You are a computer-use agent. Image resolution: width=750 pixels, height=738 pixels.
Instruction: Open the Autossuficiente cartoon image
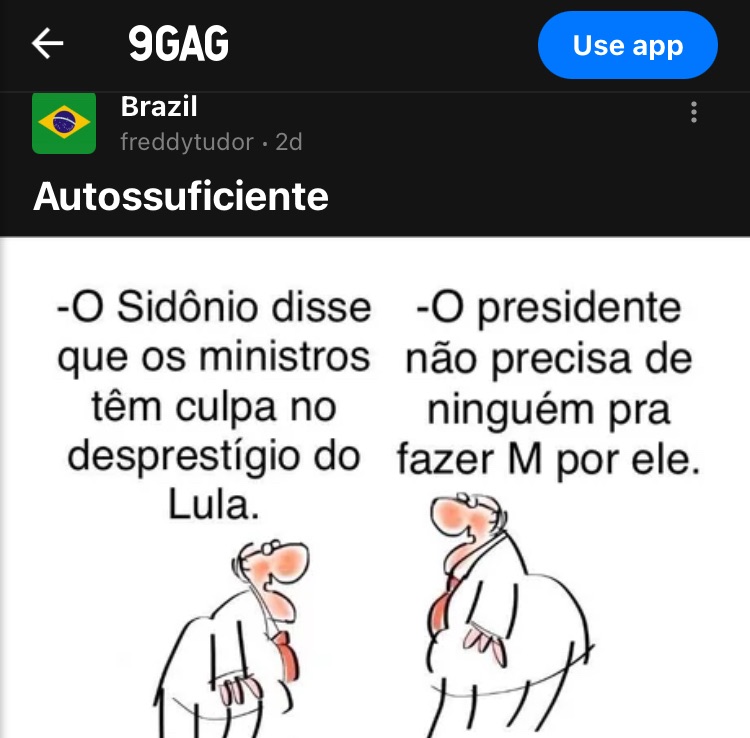[375, 488]
